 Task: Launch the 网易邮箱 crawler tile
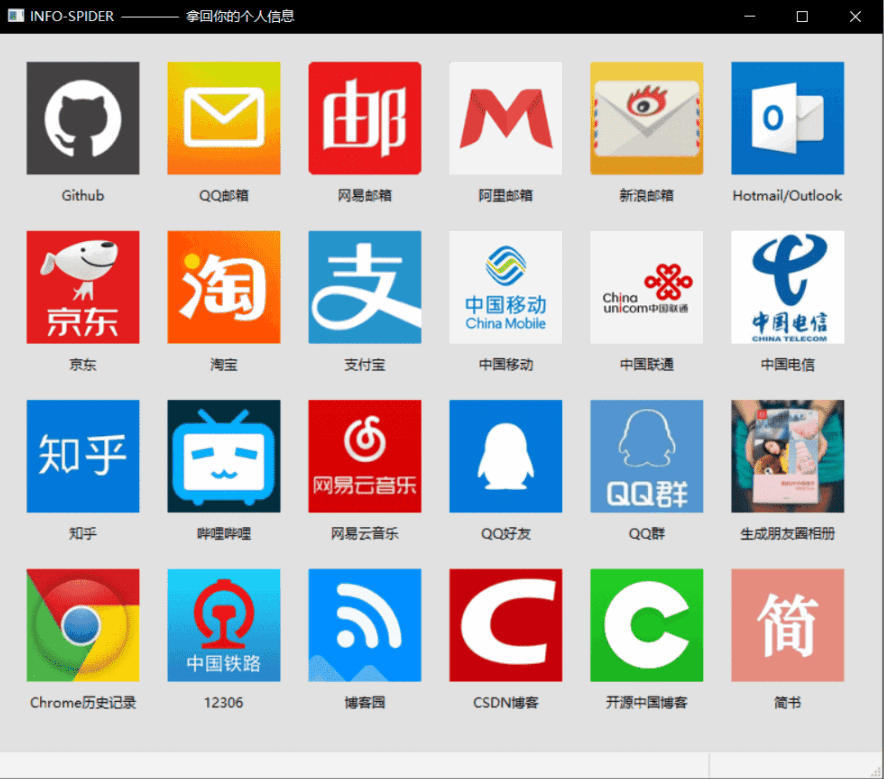click(x=365, y=118)
